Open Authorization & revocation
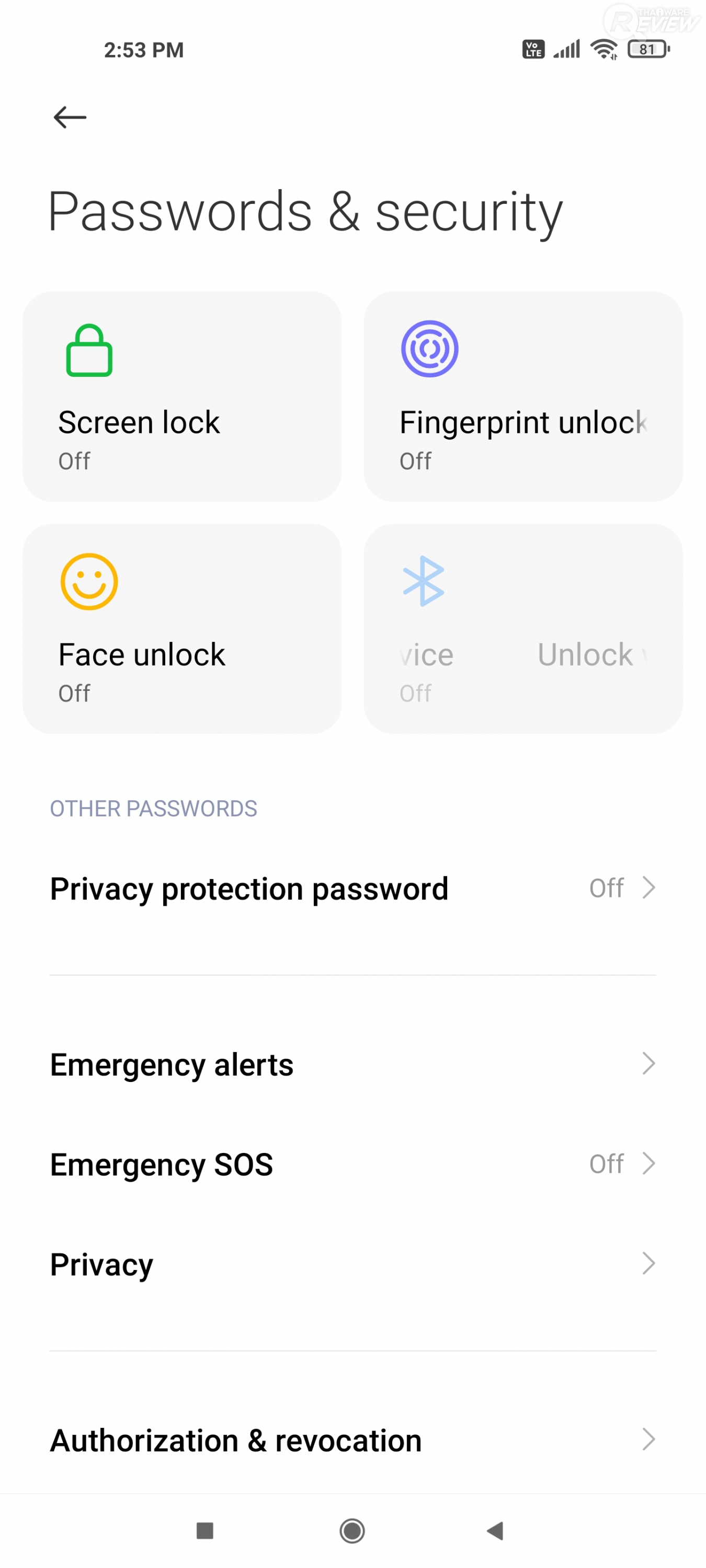This screenshot has width=706, height=1568. [x=352, y=1440]
